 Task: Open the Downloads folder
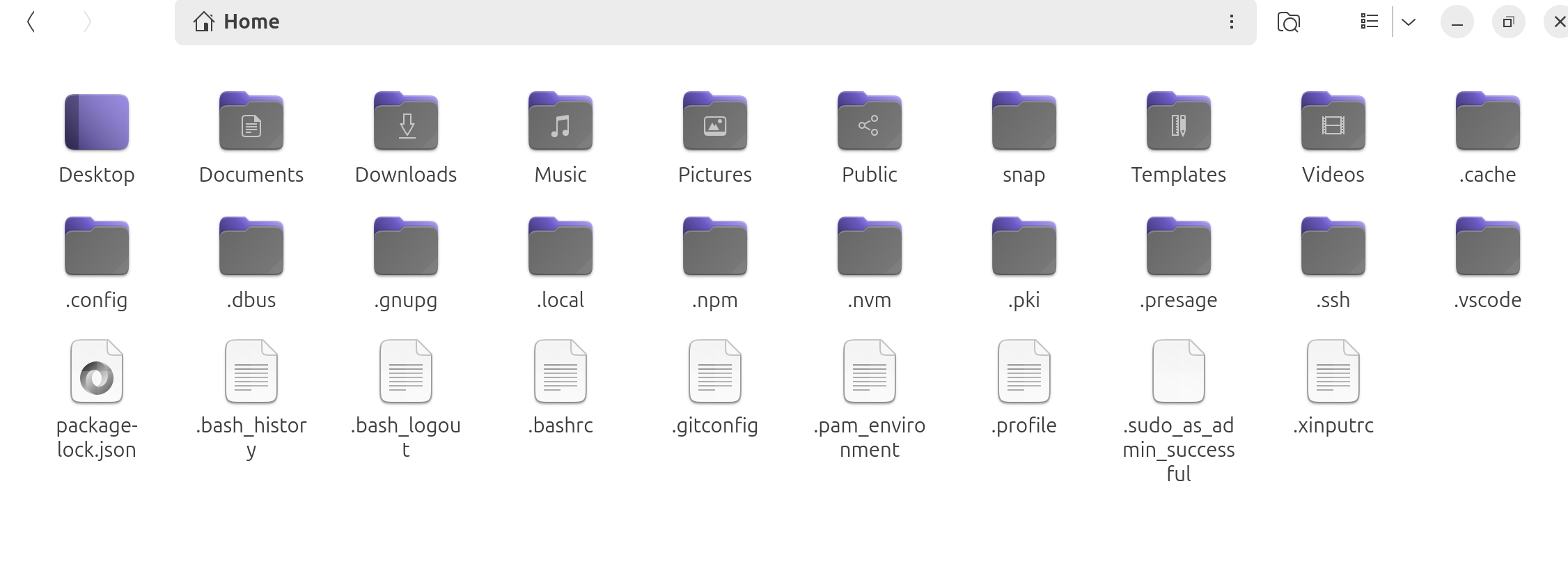click(406, 123)
